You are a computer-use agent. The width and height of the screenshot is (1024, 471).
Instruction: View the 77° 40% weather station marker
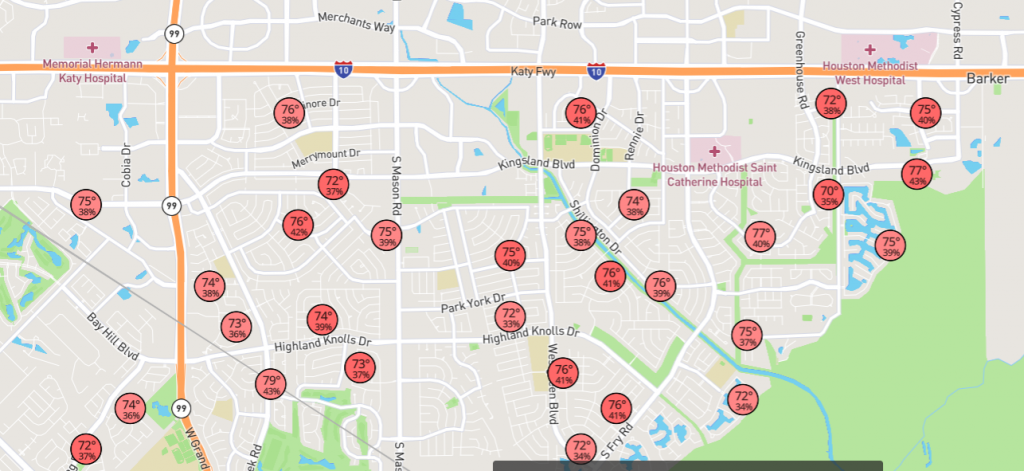[760, 238]
